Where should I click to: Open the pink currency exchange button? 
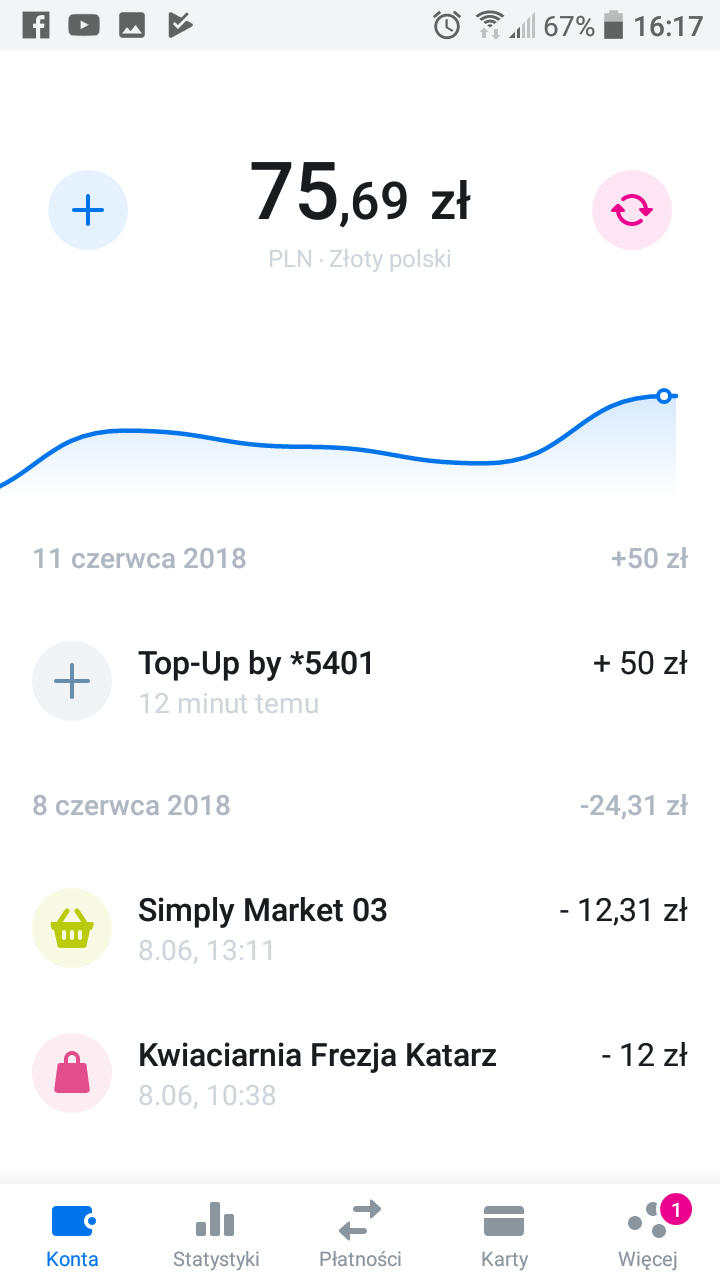[x=631, y=211]
